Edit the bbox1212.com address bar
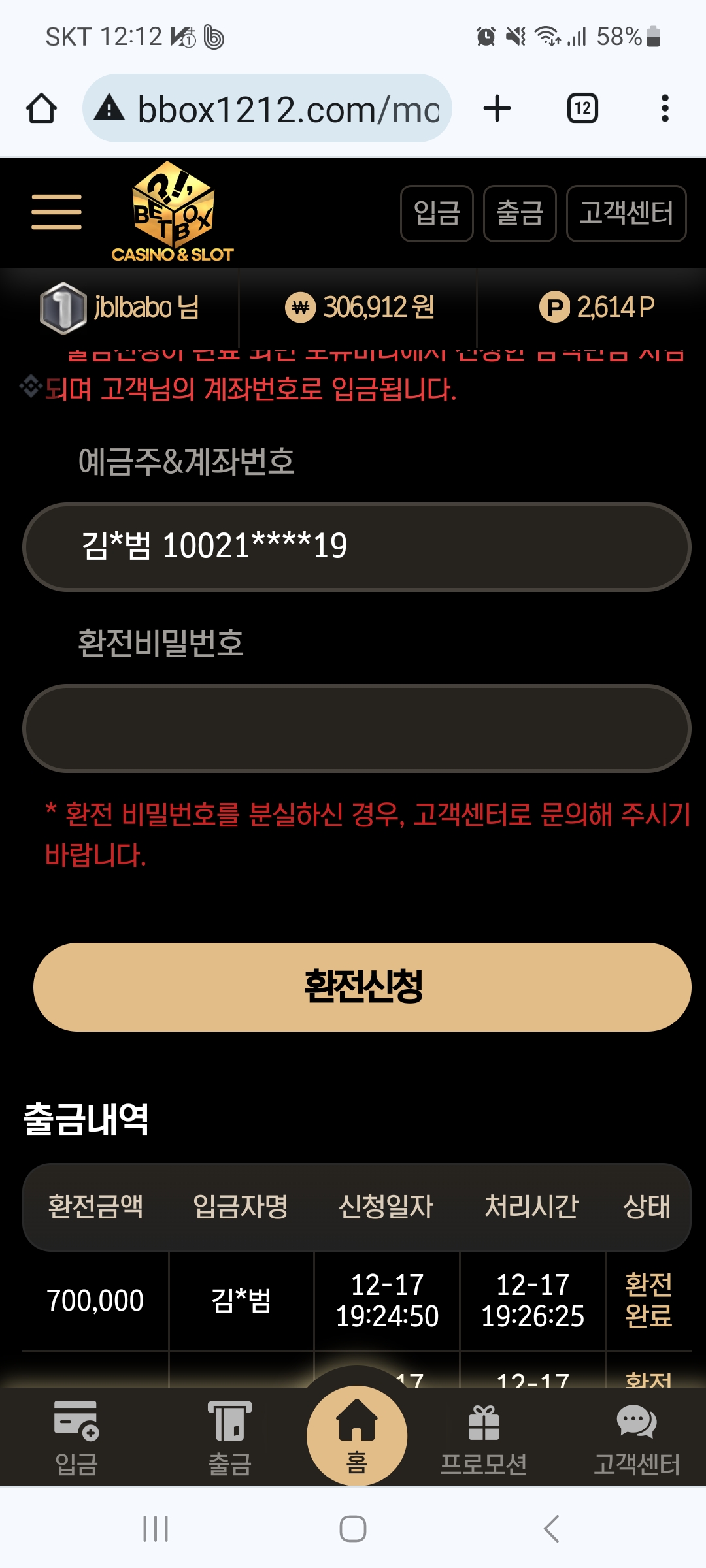The image size is (706, 1568). click(x=275, y=108)
